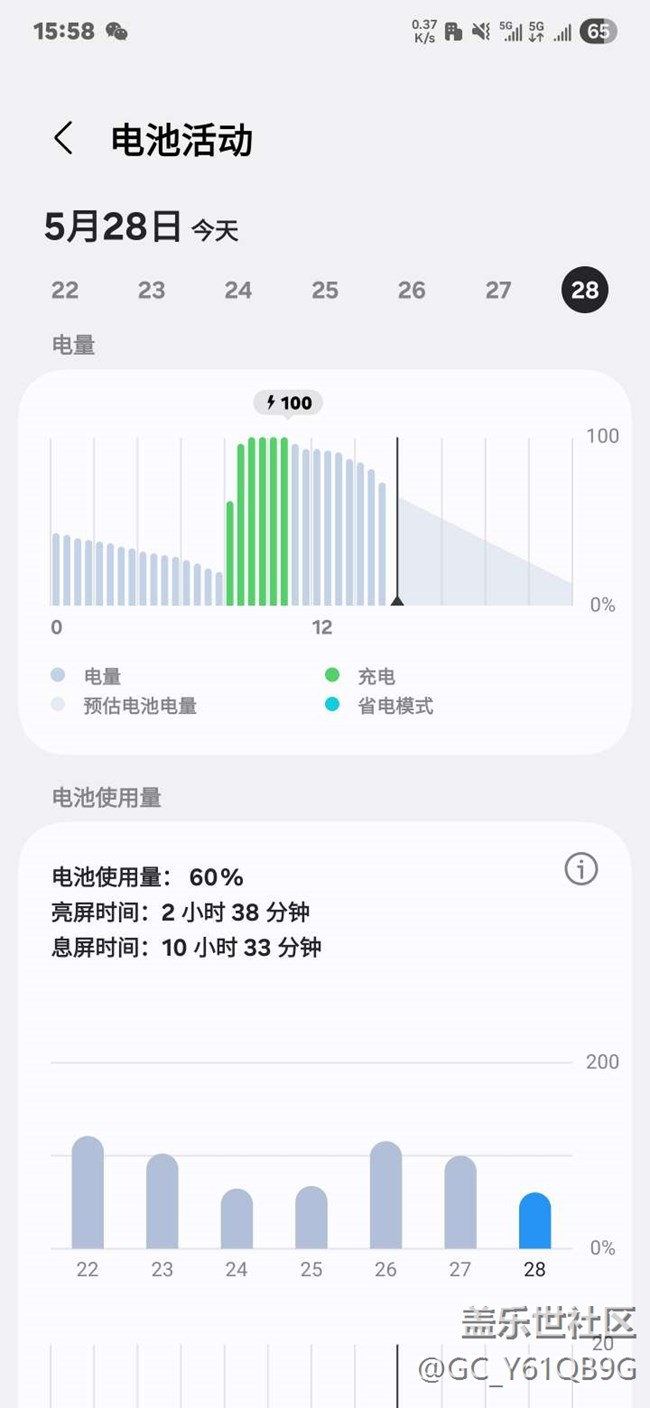Tap the usage bar for day 26
This screenshot has width=650, height=1408.
(x=386, y=1196)
